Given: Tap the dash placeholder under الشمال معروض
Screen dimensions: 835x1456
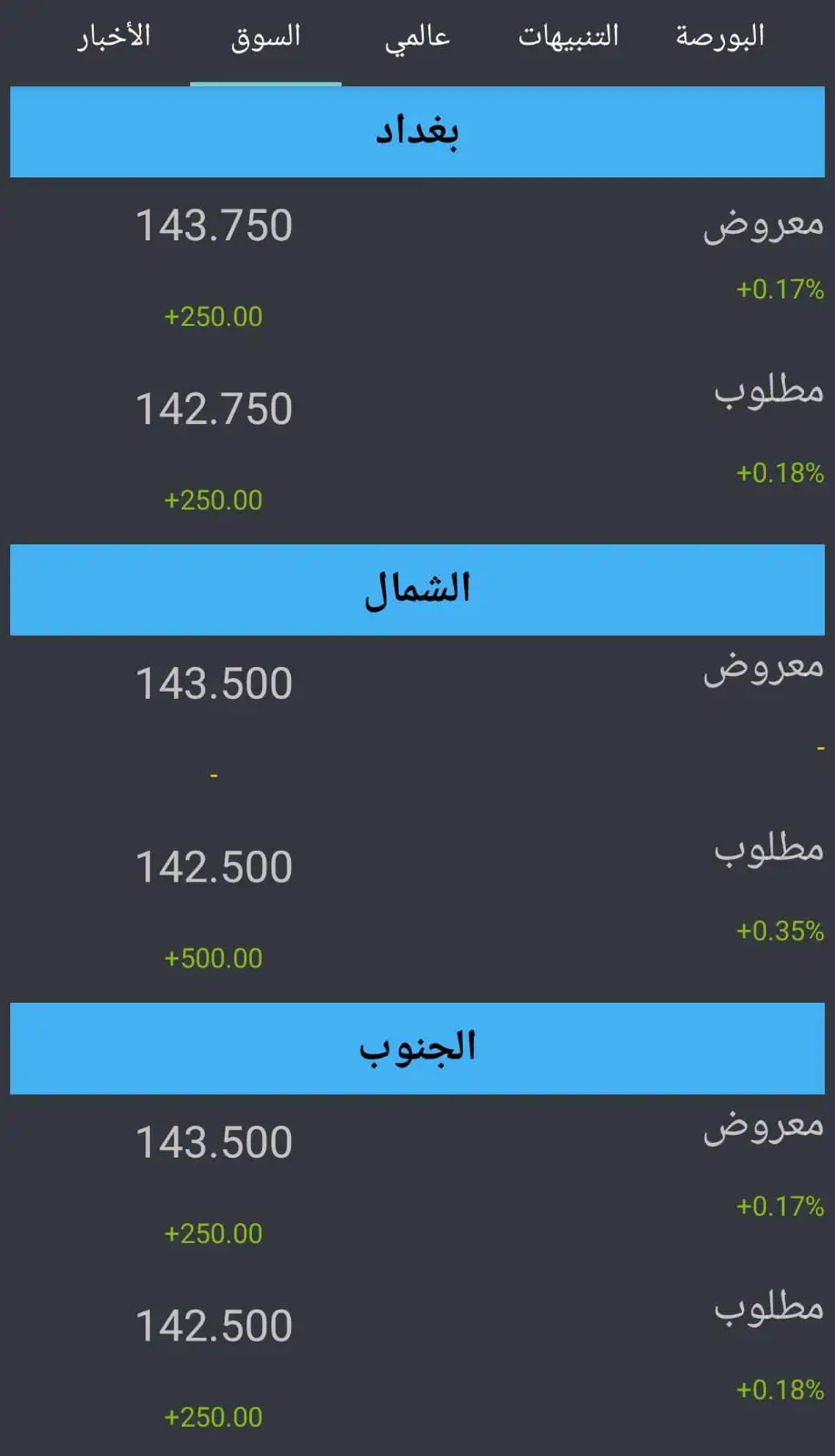Looking at the screenshot, I should click(x=214, y=774).
